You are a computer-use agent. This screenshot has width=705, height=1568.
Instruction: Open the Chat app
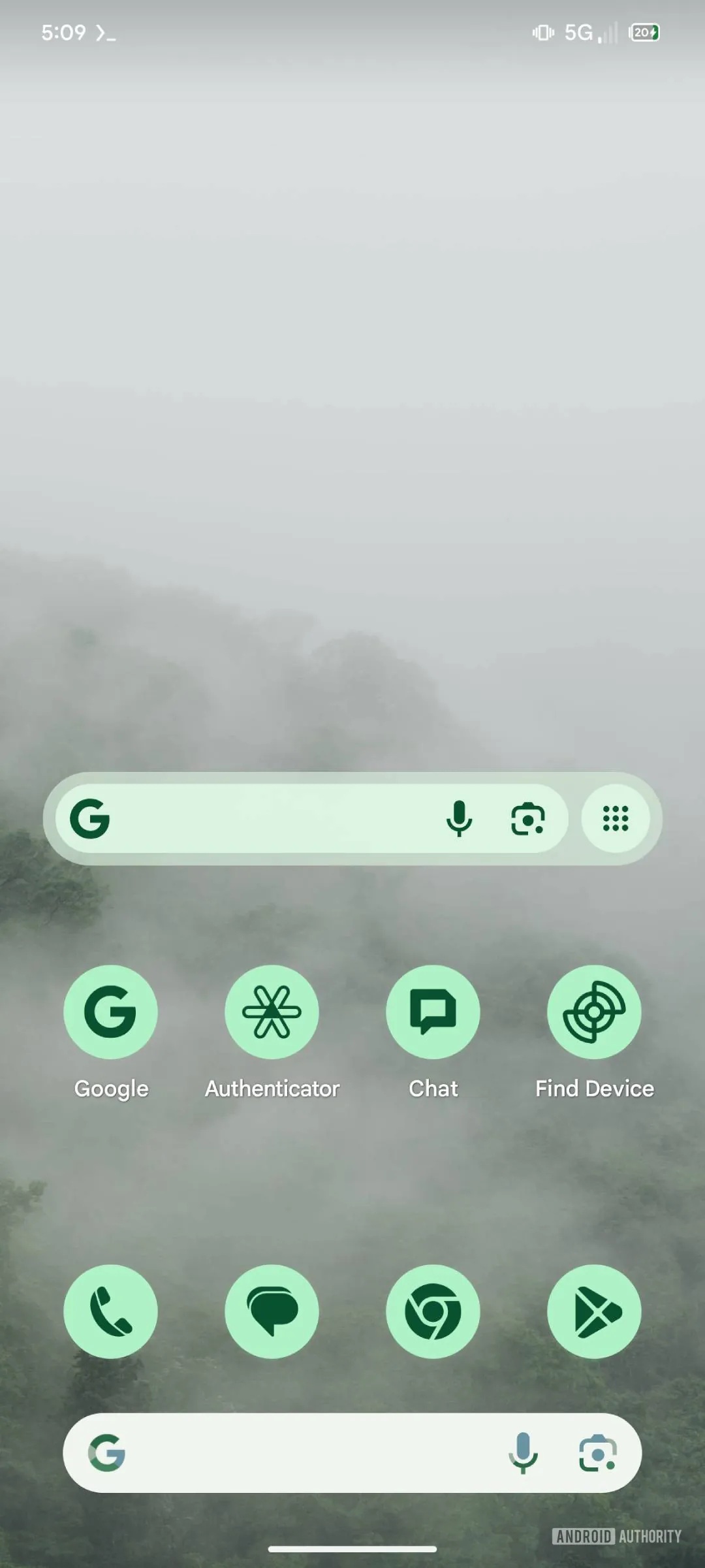click(x=433, y=1012)
